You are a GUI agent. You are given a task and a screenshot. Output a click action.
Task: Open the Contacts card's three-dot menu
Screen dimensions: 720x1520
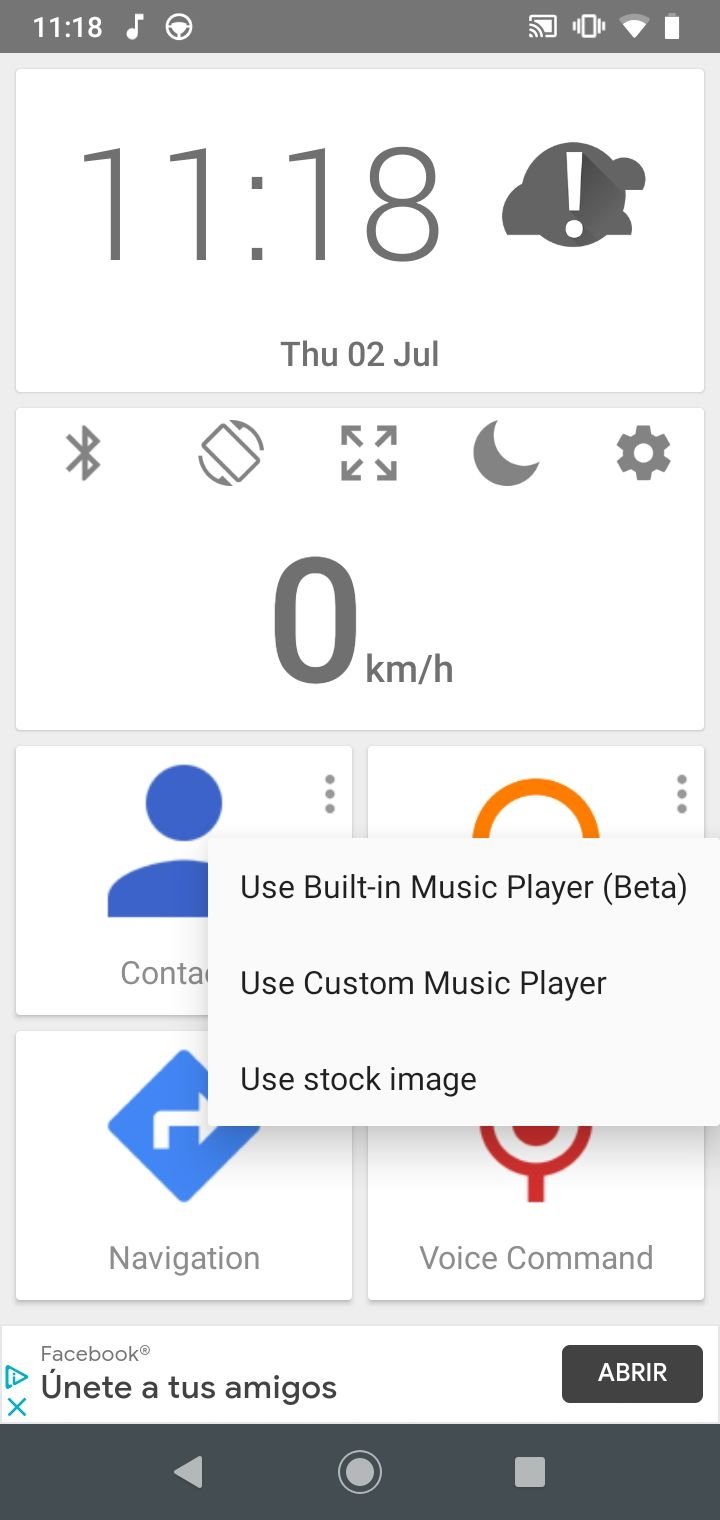329,794
